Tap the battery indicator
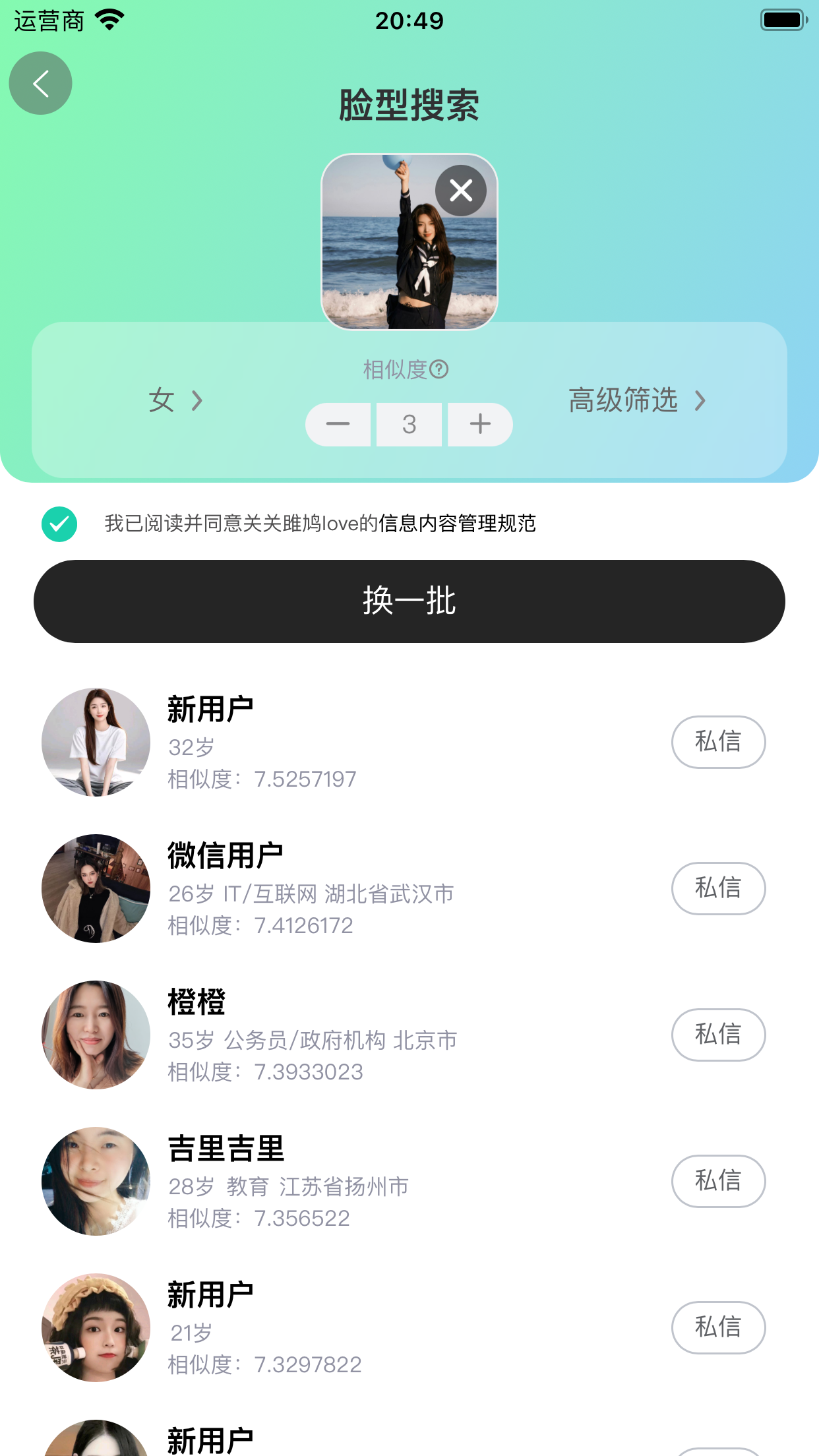 pyautogui.click(x=782, y=18)
